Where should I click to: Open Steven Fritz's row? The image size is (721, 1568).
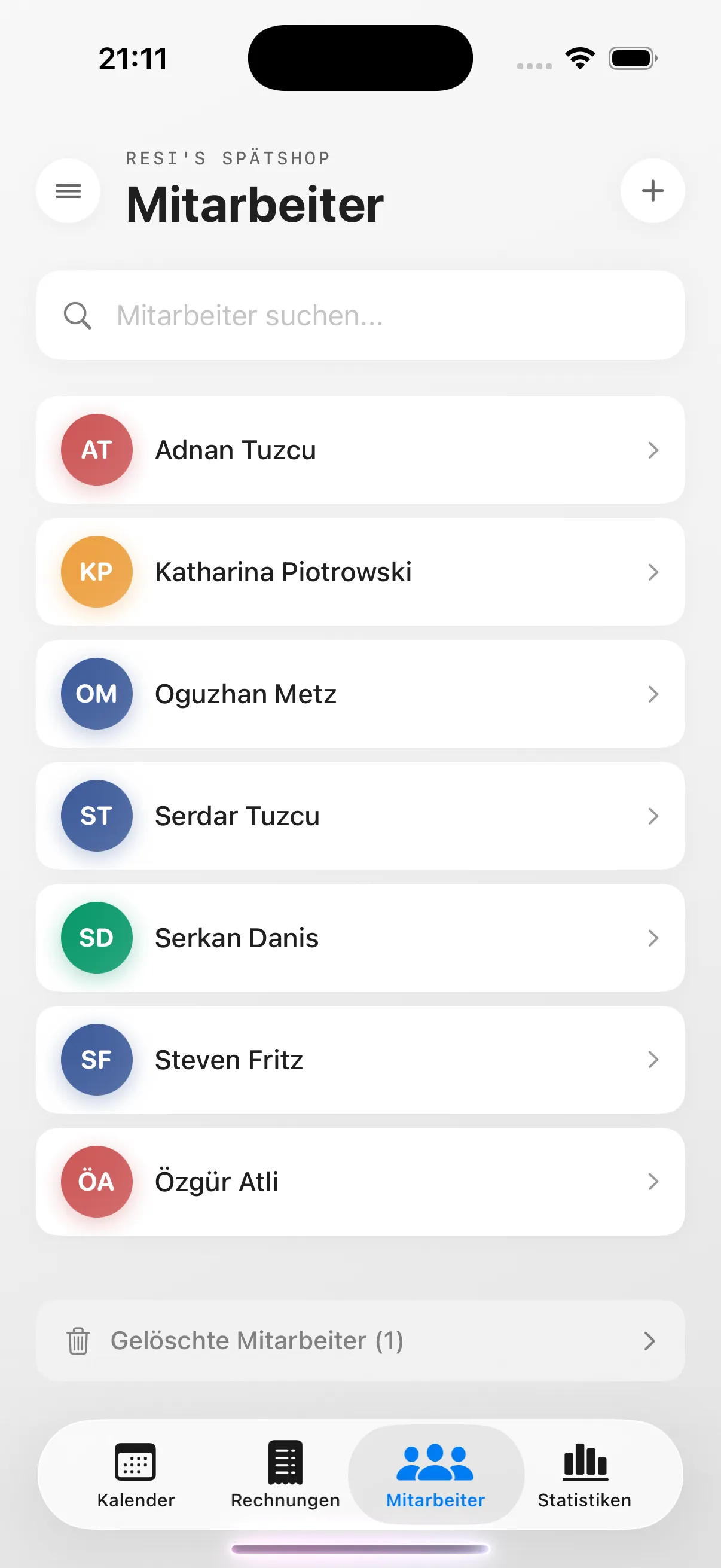360,1060
